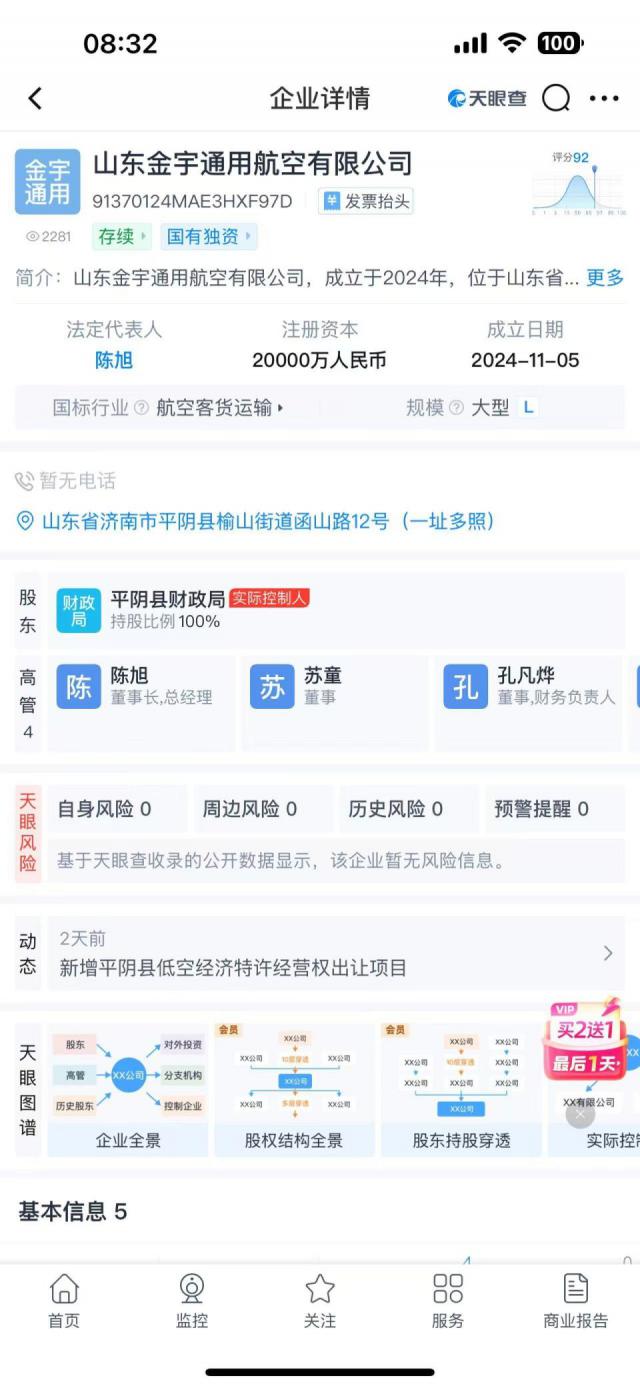Open 企业全景 relationship graph
The width and height of the screenshot is (640, 1388).
pos(128,1092)
